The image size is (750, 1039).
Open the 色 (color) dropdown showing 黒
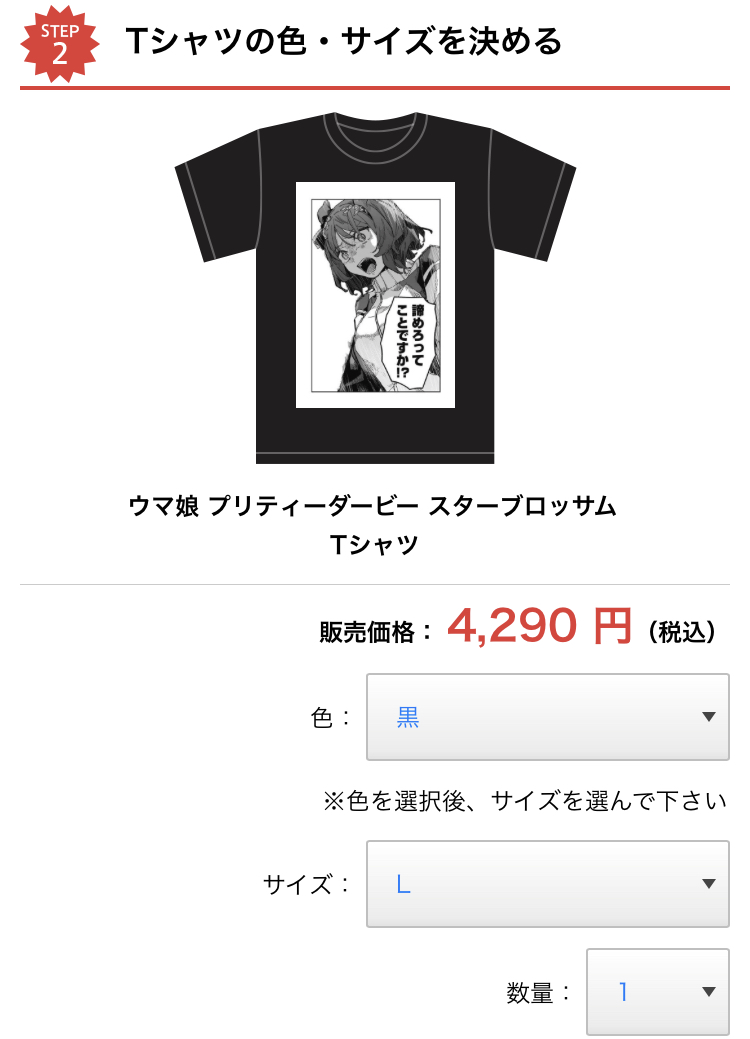click(547, 717)
